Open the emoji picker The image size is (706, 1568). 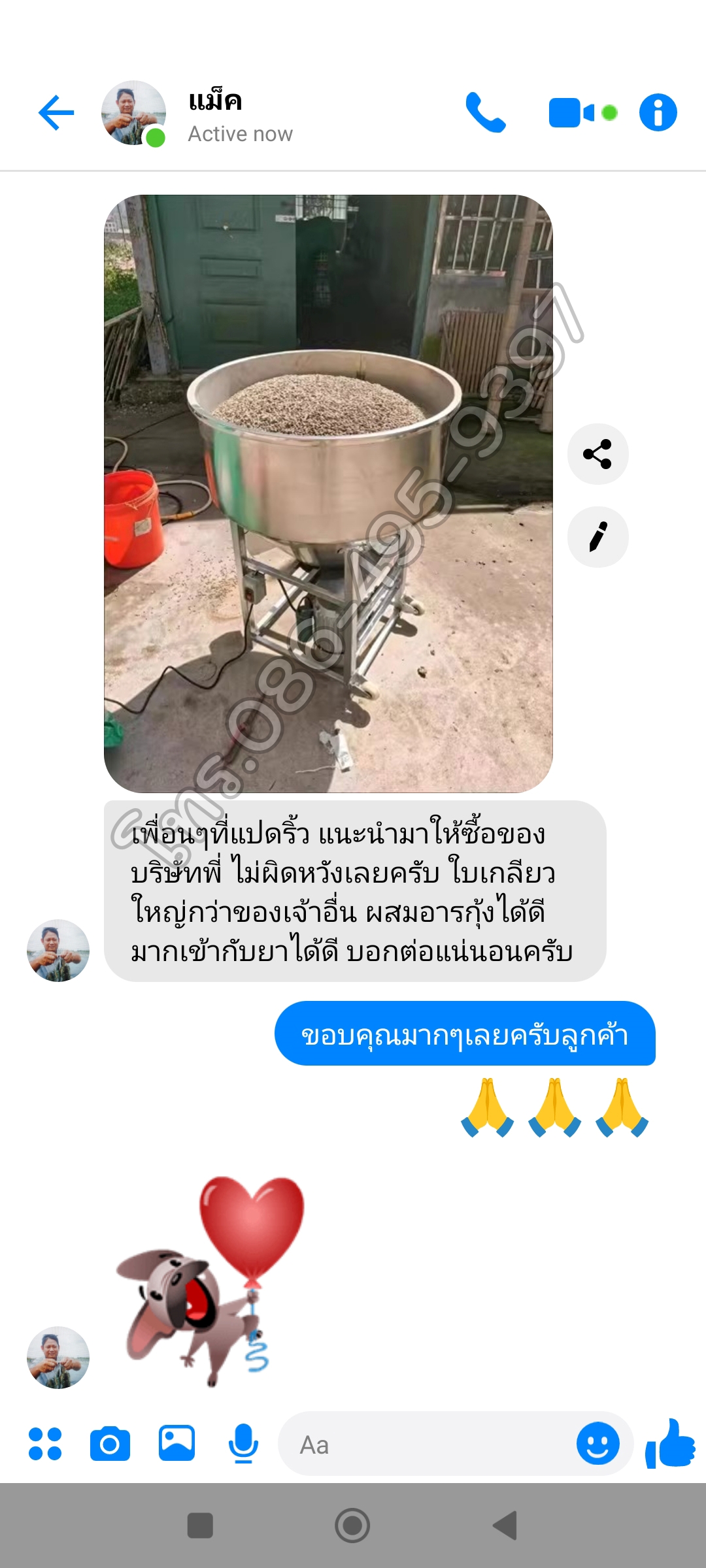pos(597,1443)
